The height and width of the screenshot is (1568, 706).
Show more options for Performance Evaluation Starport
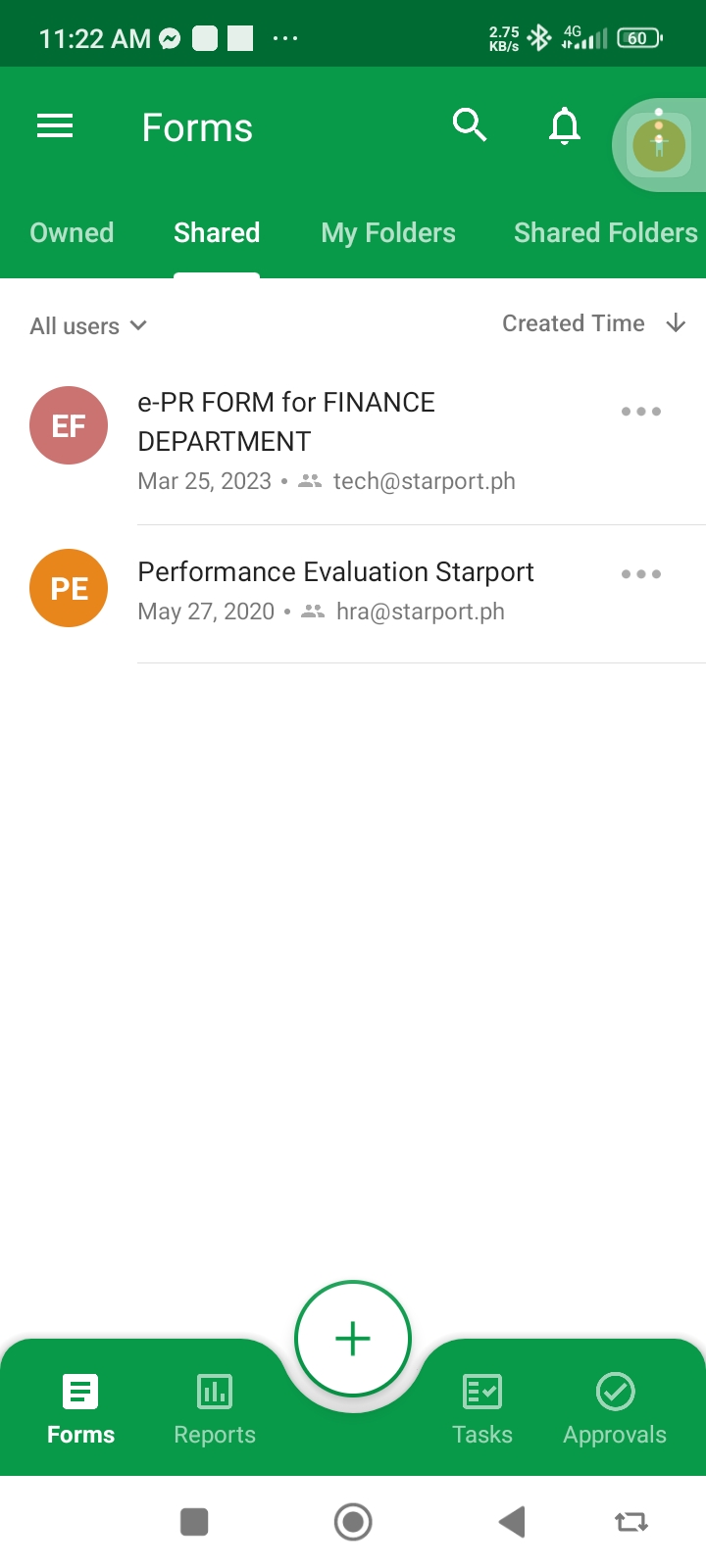pyautogui.click(x=641, y=574)
